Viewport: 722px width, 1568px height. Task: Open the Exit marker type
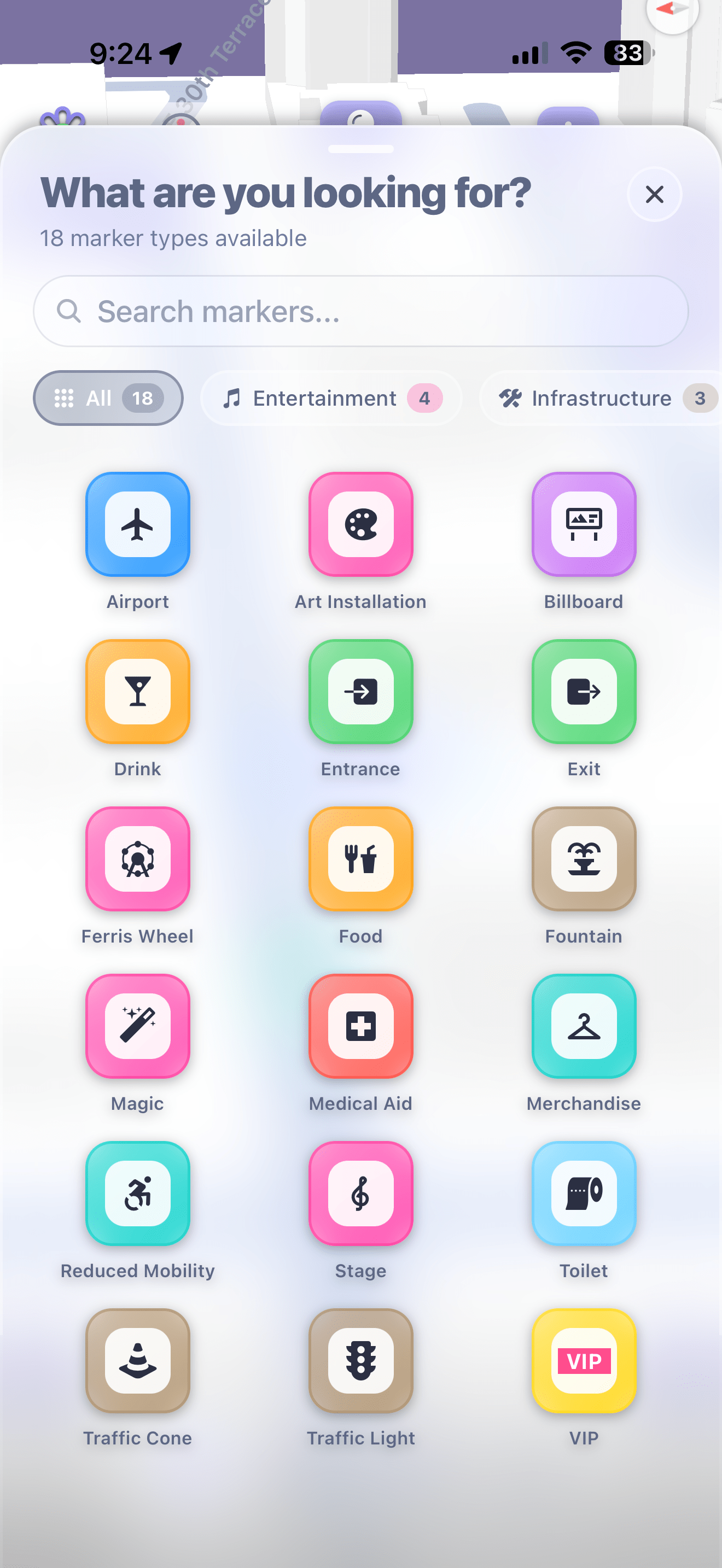583,691
